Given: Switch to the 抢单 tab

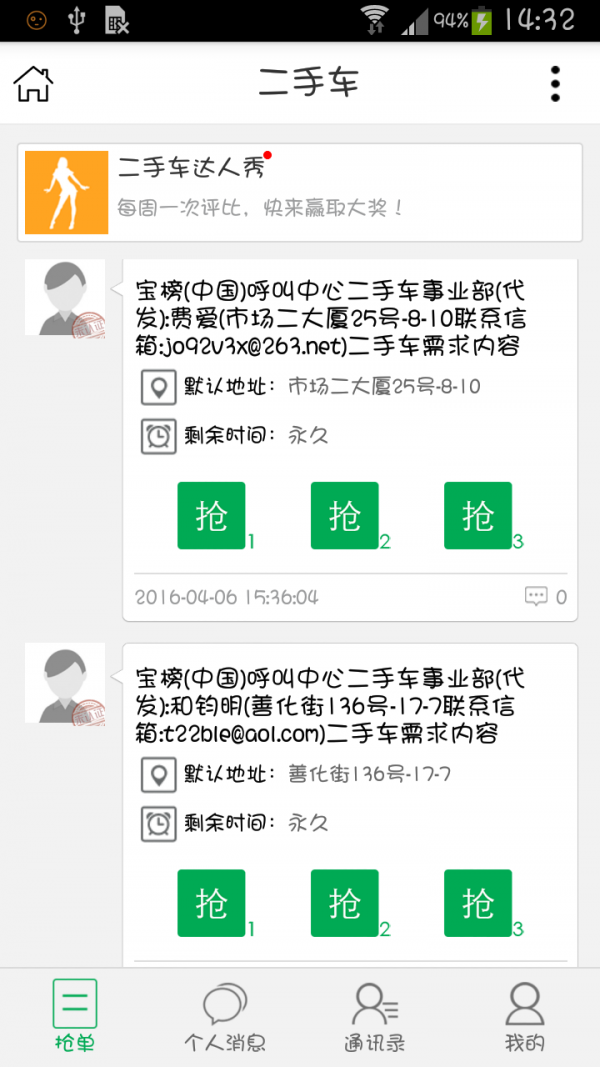Looking at the screenshot, I should [x=75, y=1017].
